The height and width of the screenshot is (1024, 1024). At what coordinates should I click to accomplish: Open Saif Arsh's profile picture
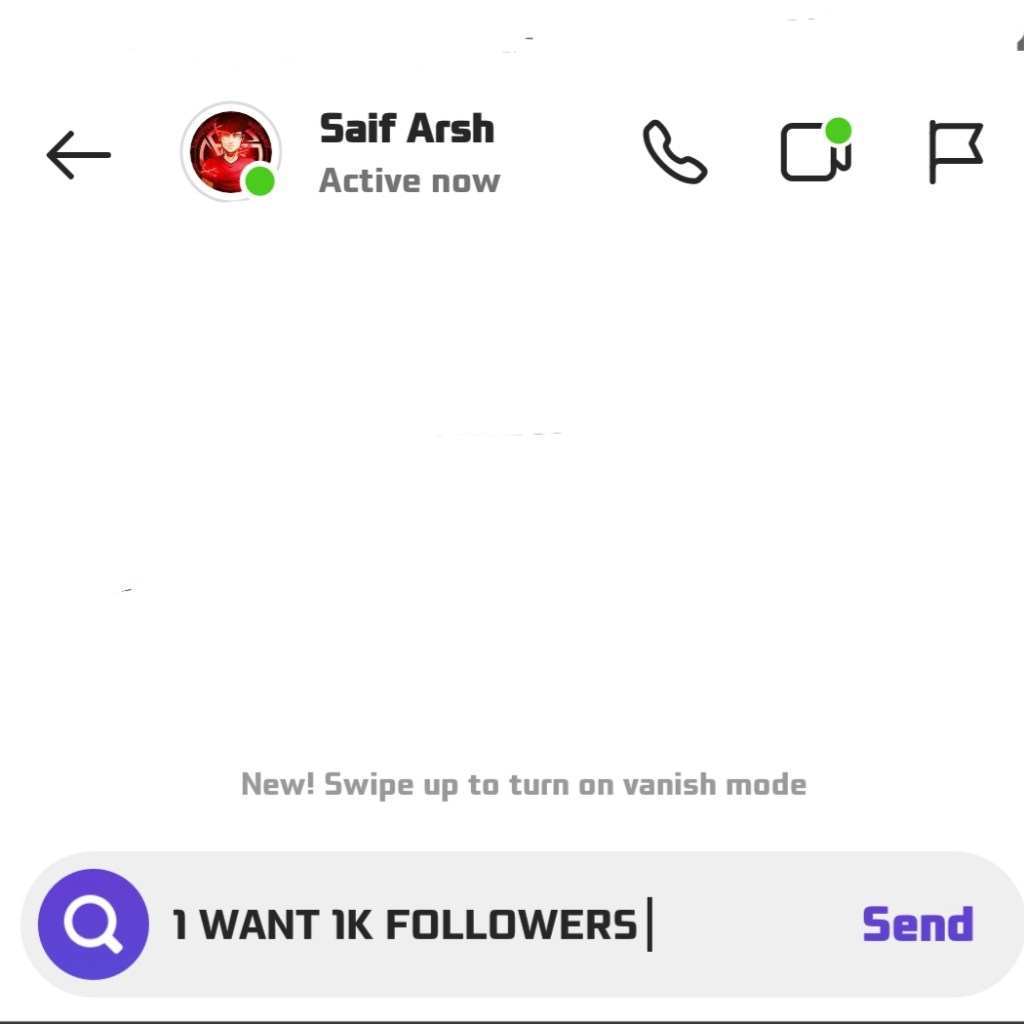coord(231,152)
